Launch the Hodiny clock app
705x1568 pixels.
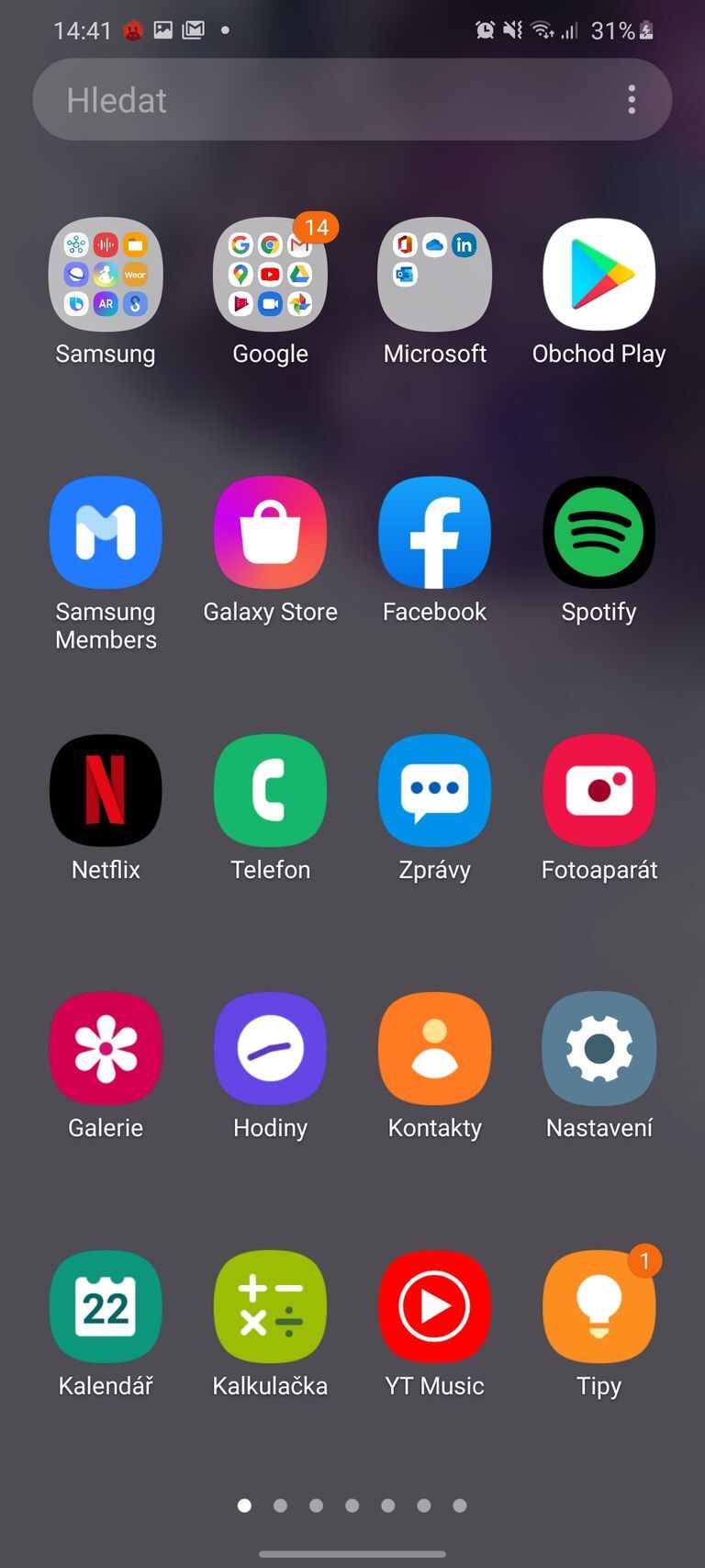tap(270, 1049)
